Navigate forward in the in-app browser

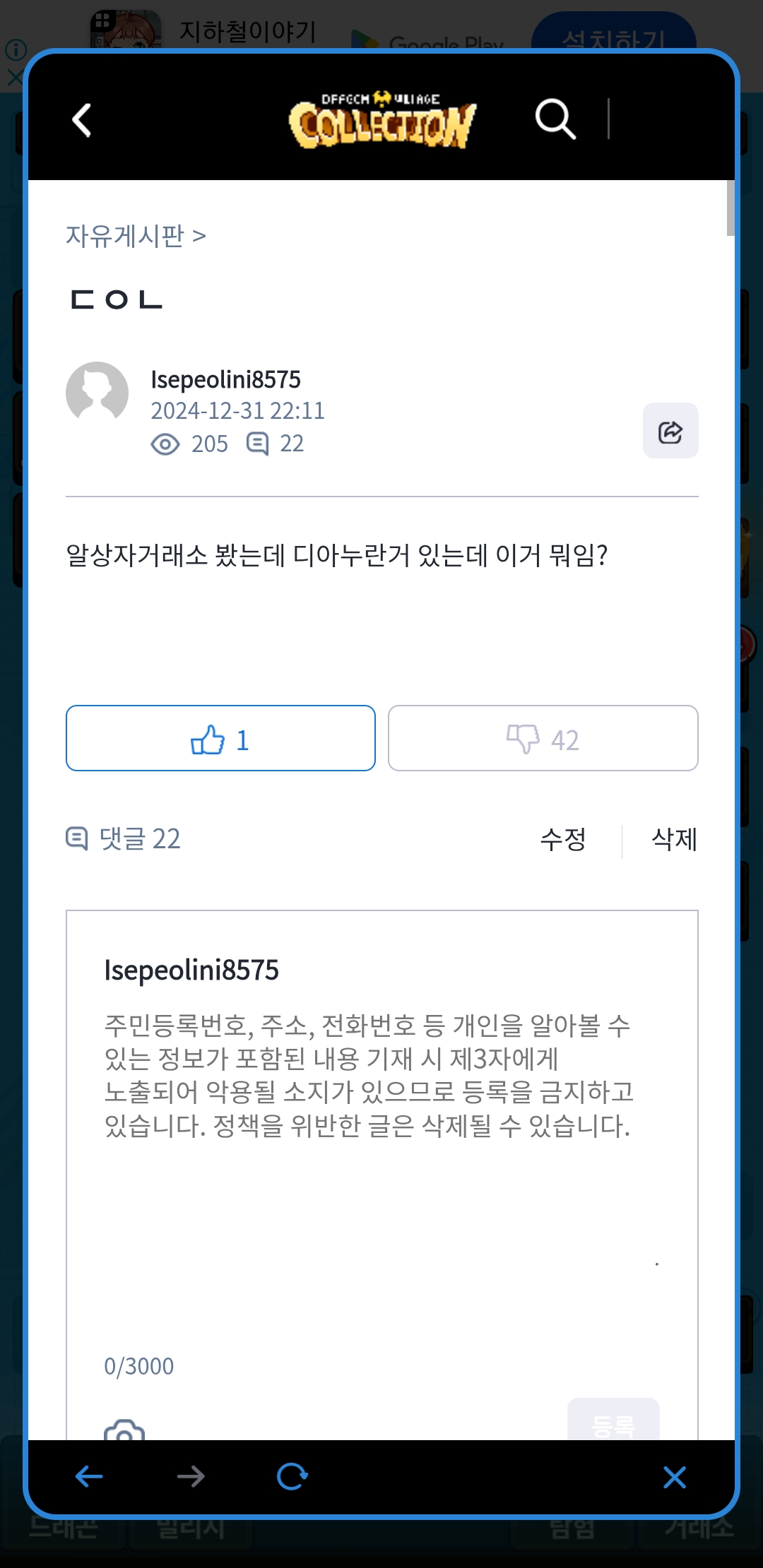tap(191, 1476)
